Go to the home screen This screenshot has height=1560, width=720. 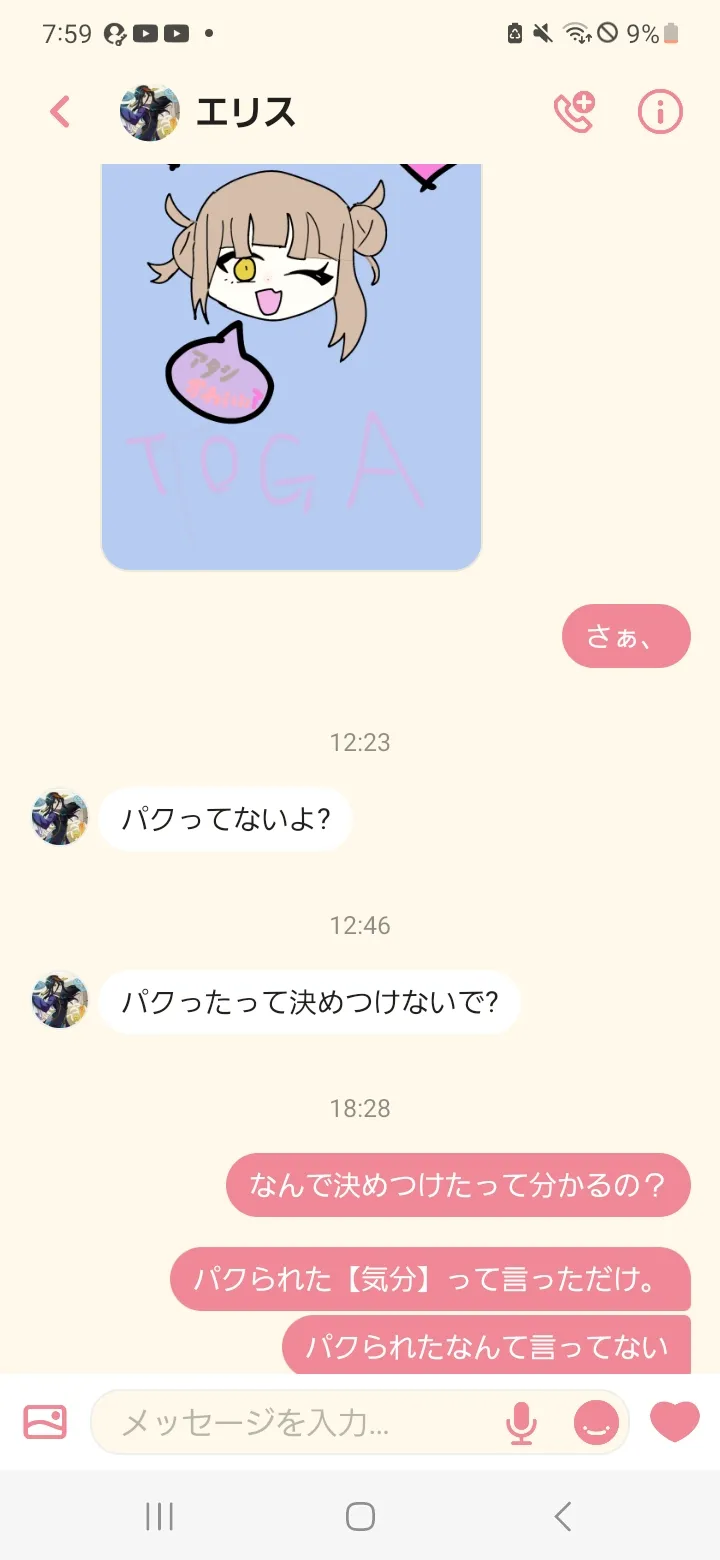tap(360, 1516)
